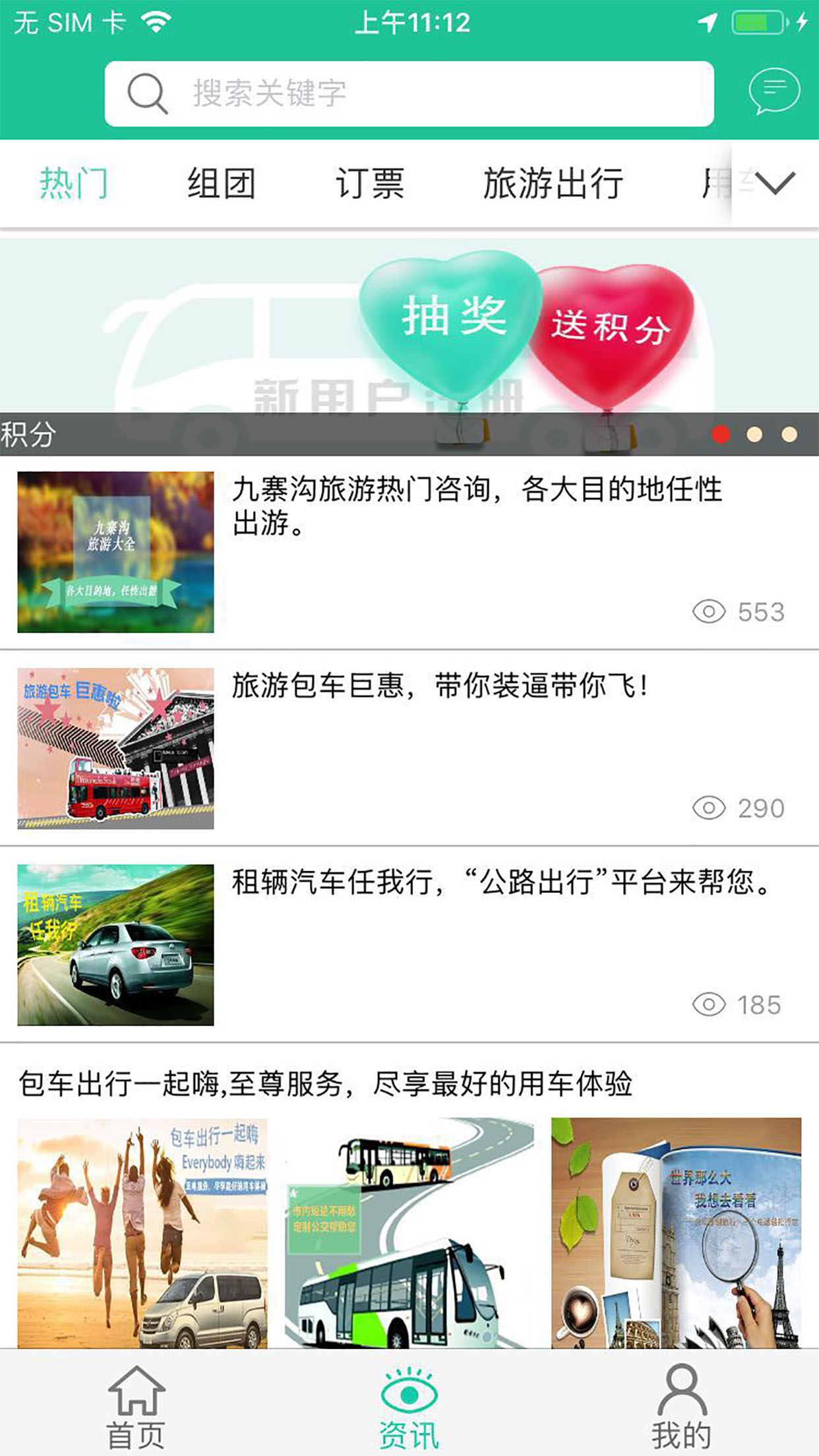Tap the 搜索关键字 search input field
Viewport: 819px width, 1456px height.
396,94
